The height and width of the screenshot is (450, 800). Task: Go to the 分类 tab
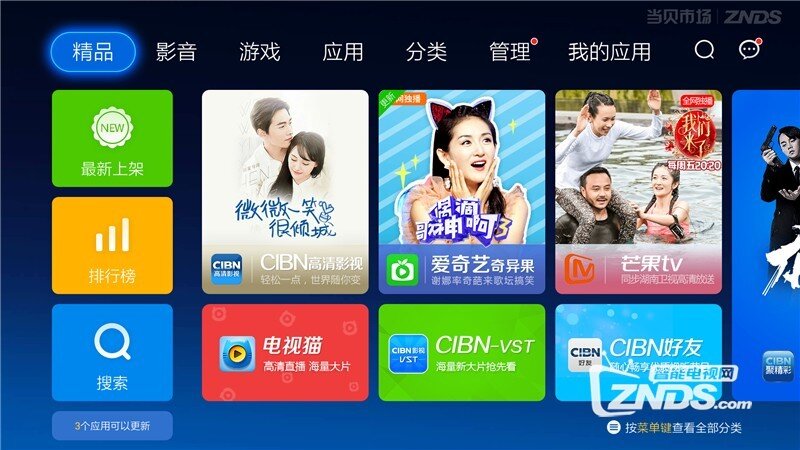click(426, 52)
